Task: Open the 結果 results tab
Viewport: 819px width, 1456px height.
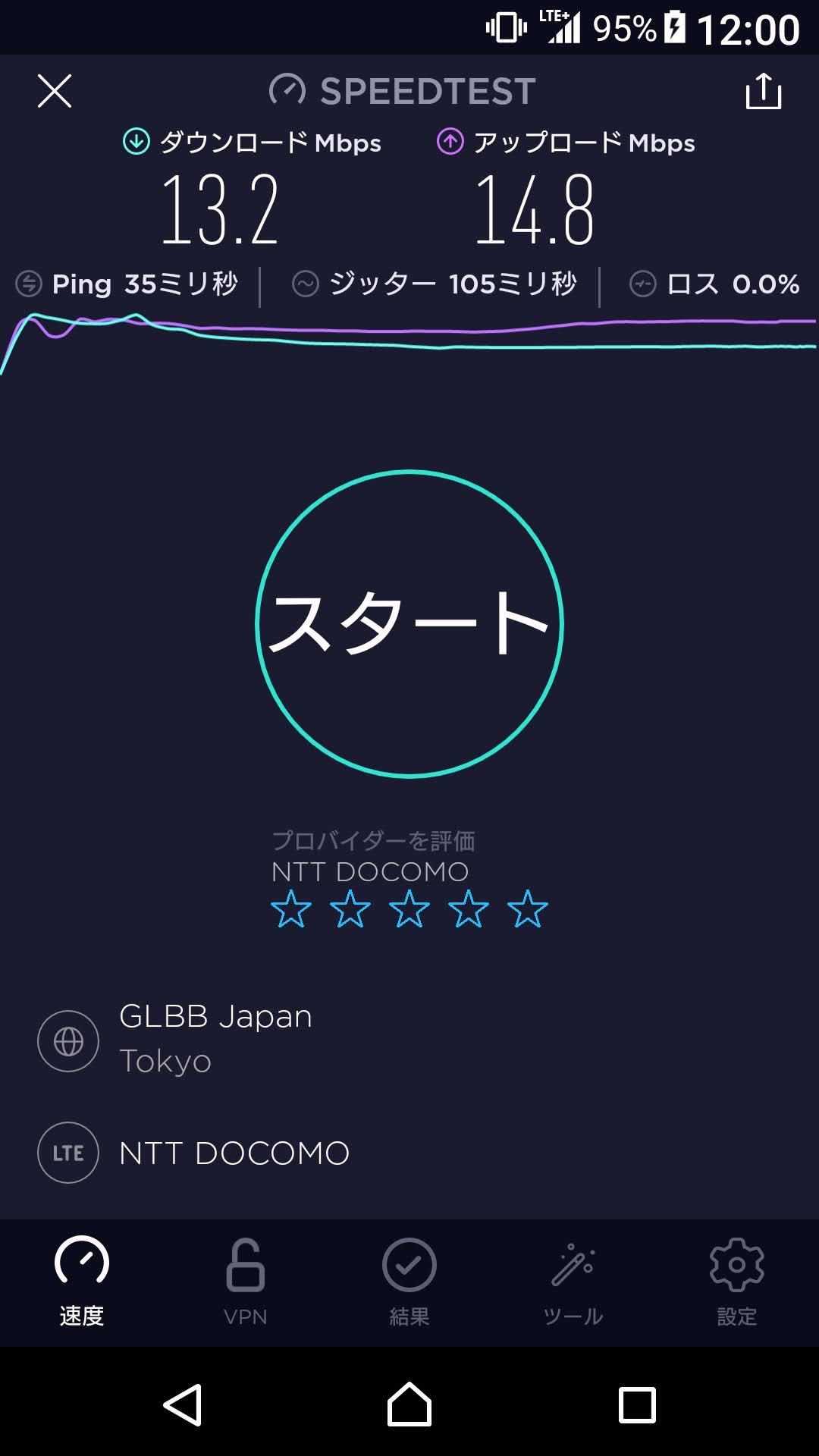Action: coord(409,1282)
